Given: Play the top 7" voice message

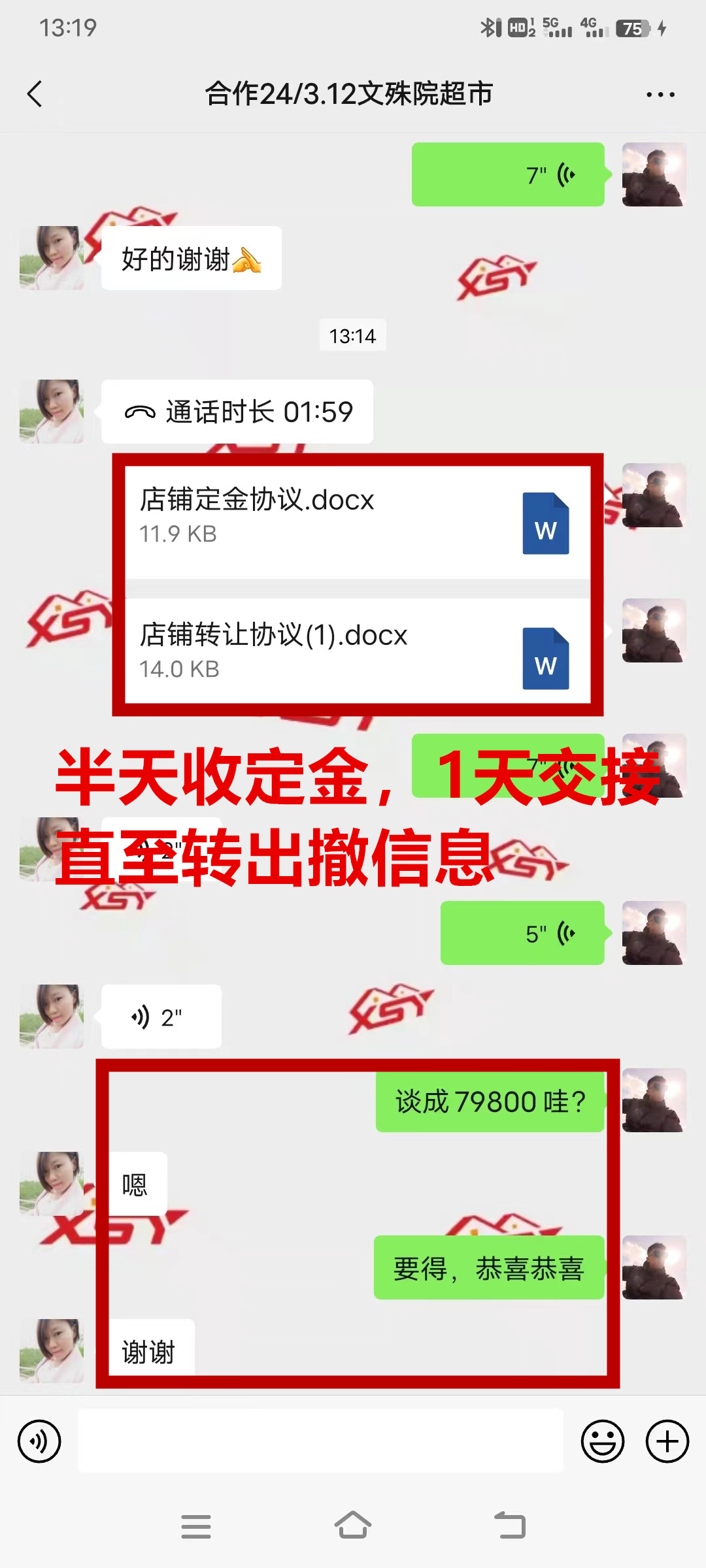Looking at the screenshot, I should [x=508, y=175].
